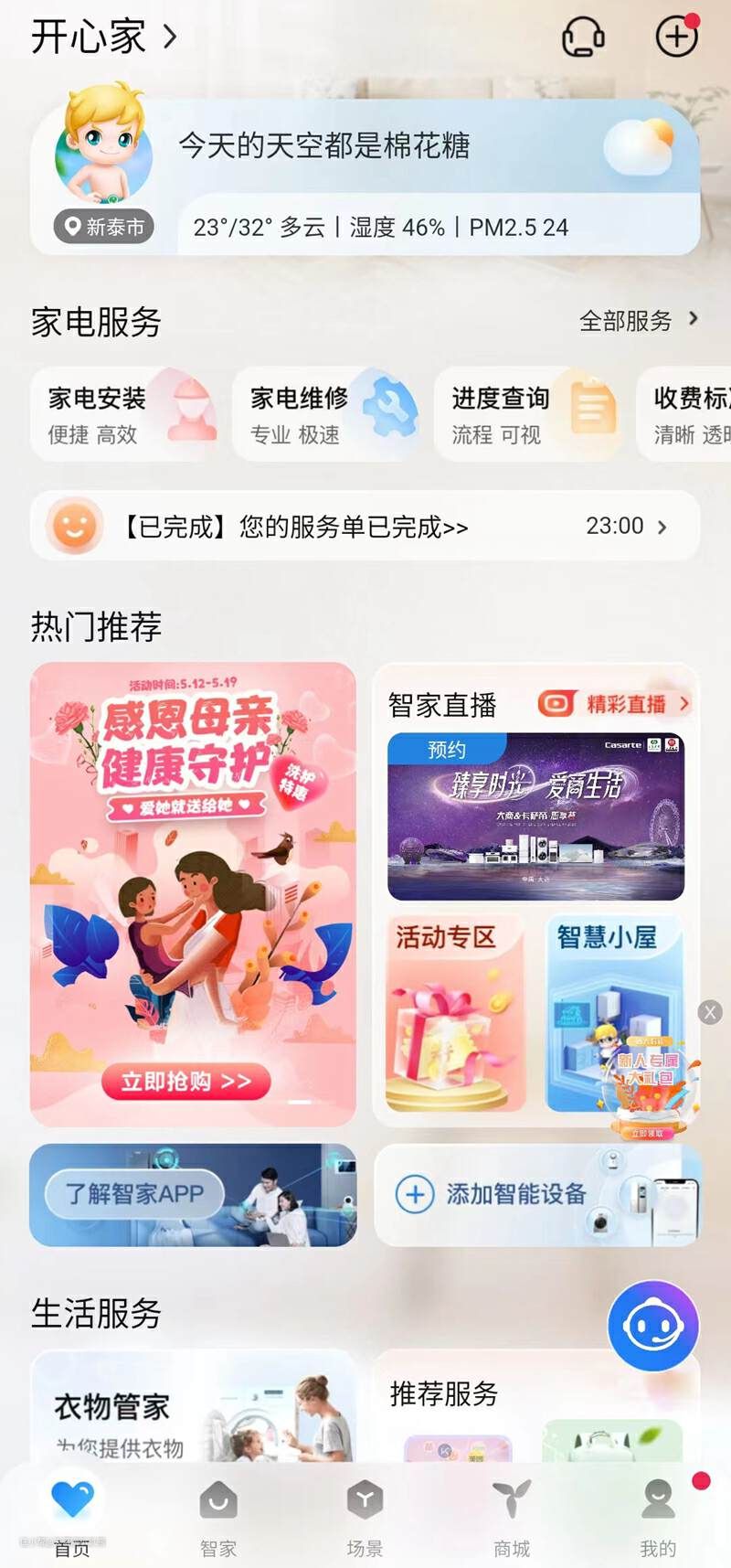Open the reserved live stream card
This screenshot has height=1568, width=731.
[x=535, y=816]
